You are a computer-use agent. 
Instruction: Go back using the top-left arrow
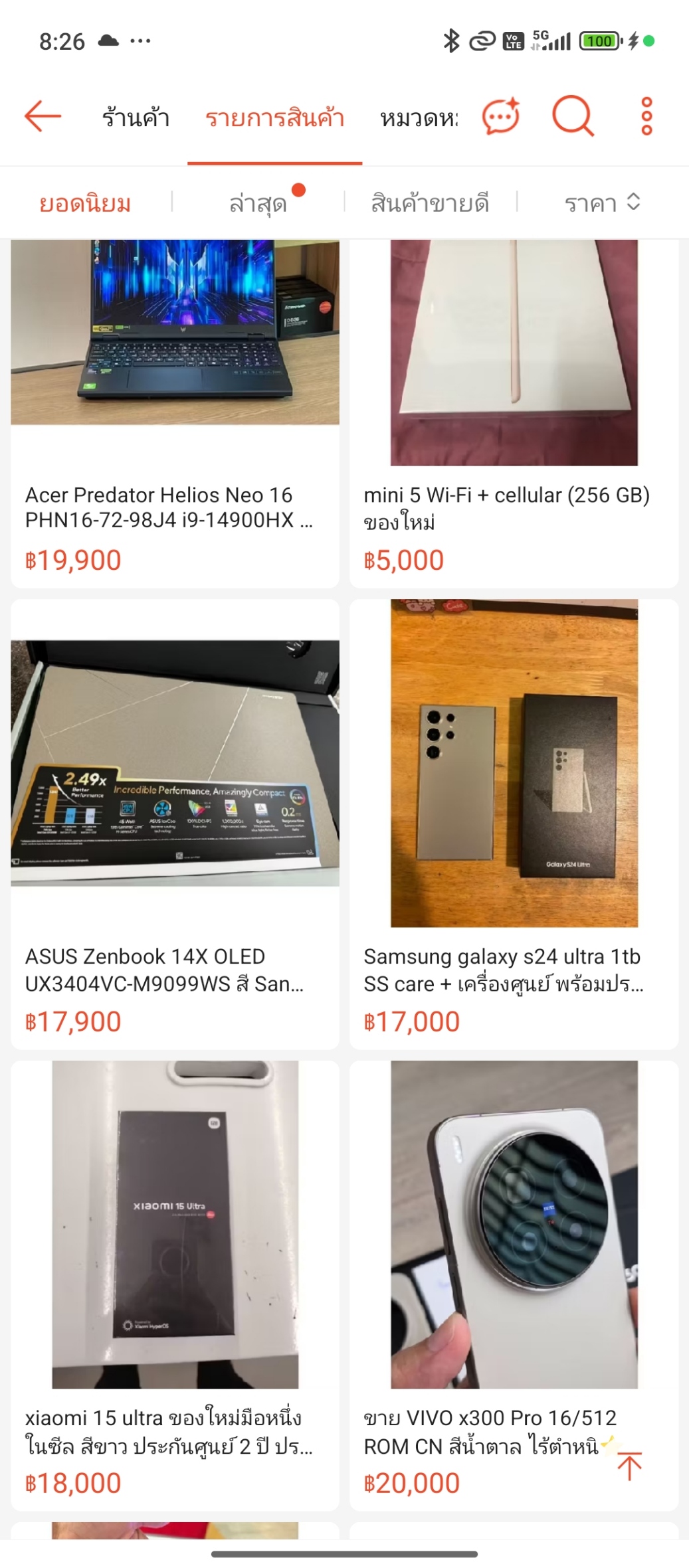[x=43, y=117]
